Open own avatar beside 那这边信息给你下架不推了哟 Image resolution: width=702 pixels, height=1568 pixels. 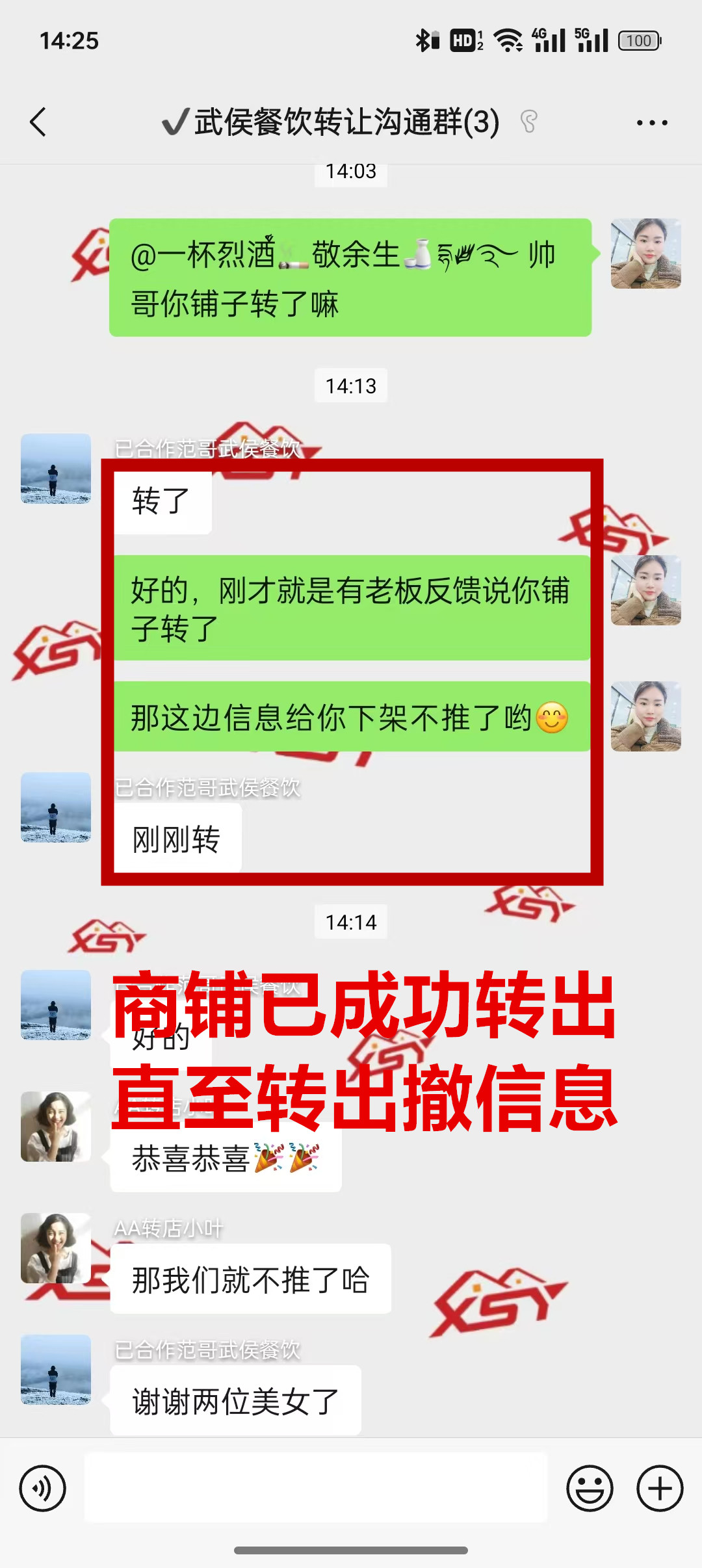pos(645,716)
